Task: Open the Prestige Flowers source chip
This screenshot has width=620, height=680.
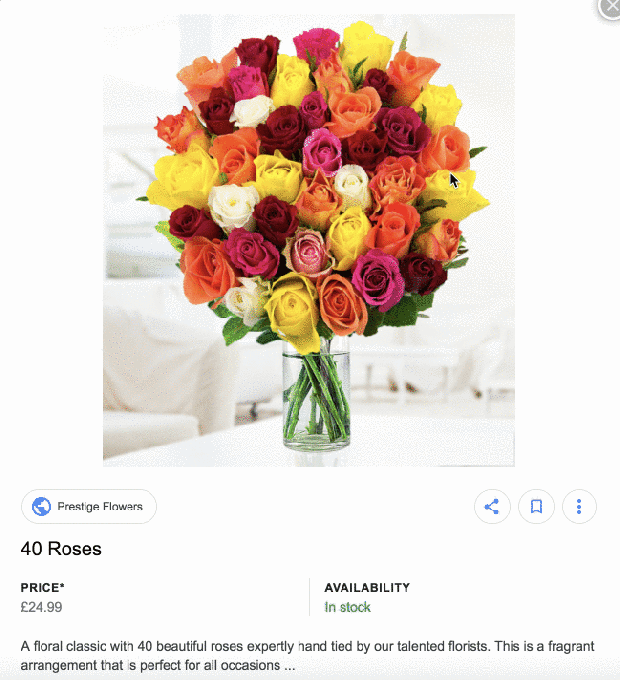Action: click(x=89, y=507)
